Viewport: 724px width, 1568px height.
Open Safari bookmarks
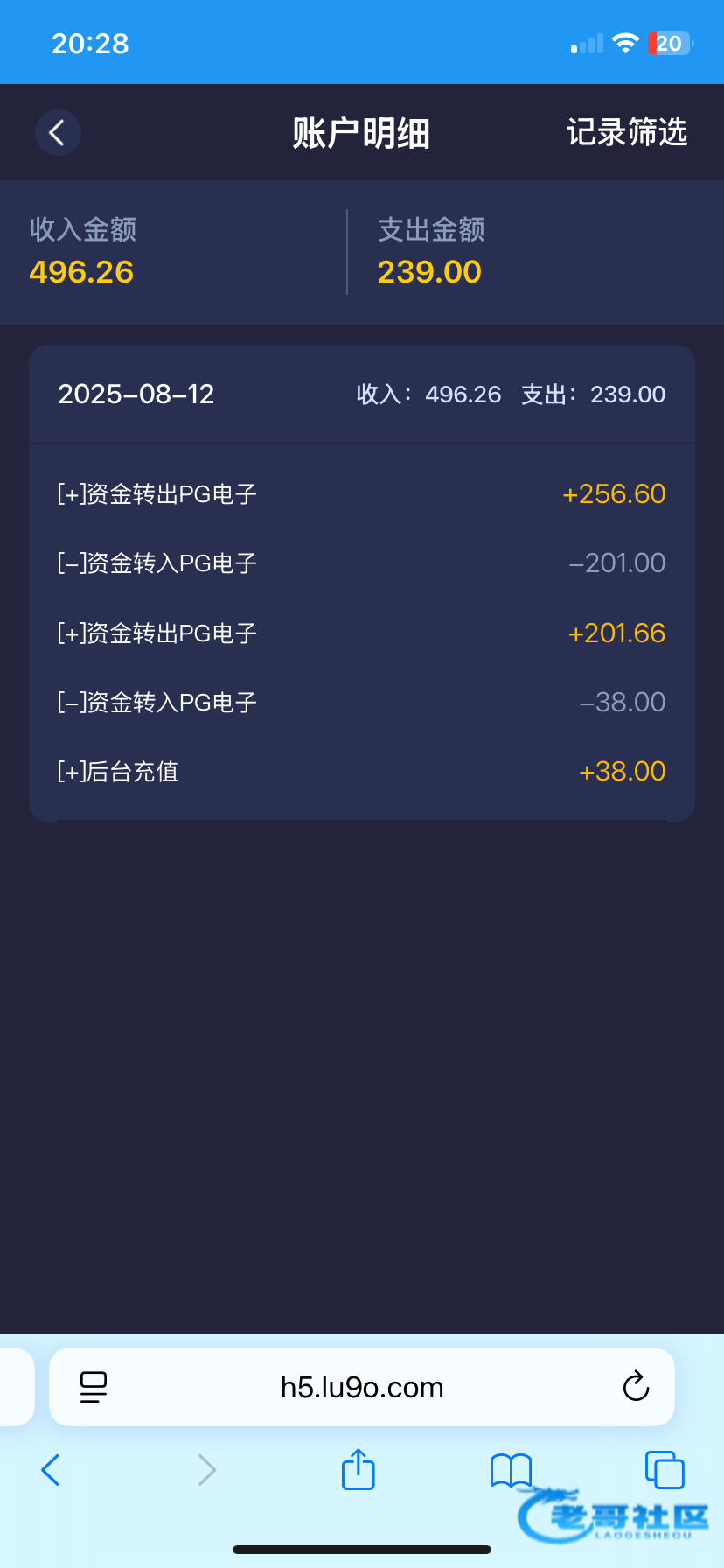click(511, 1470)
